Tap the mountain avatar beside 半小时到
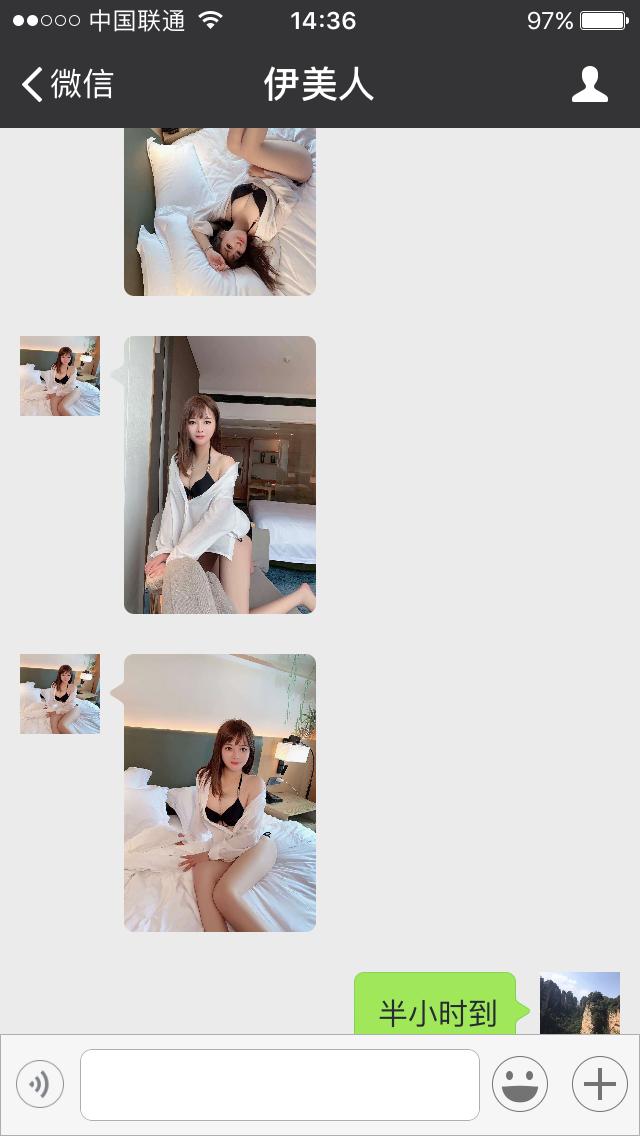 tap(580, 1003)
